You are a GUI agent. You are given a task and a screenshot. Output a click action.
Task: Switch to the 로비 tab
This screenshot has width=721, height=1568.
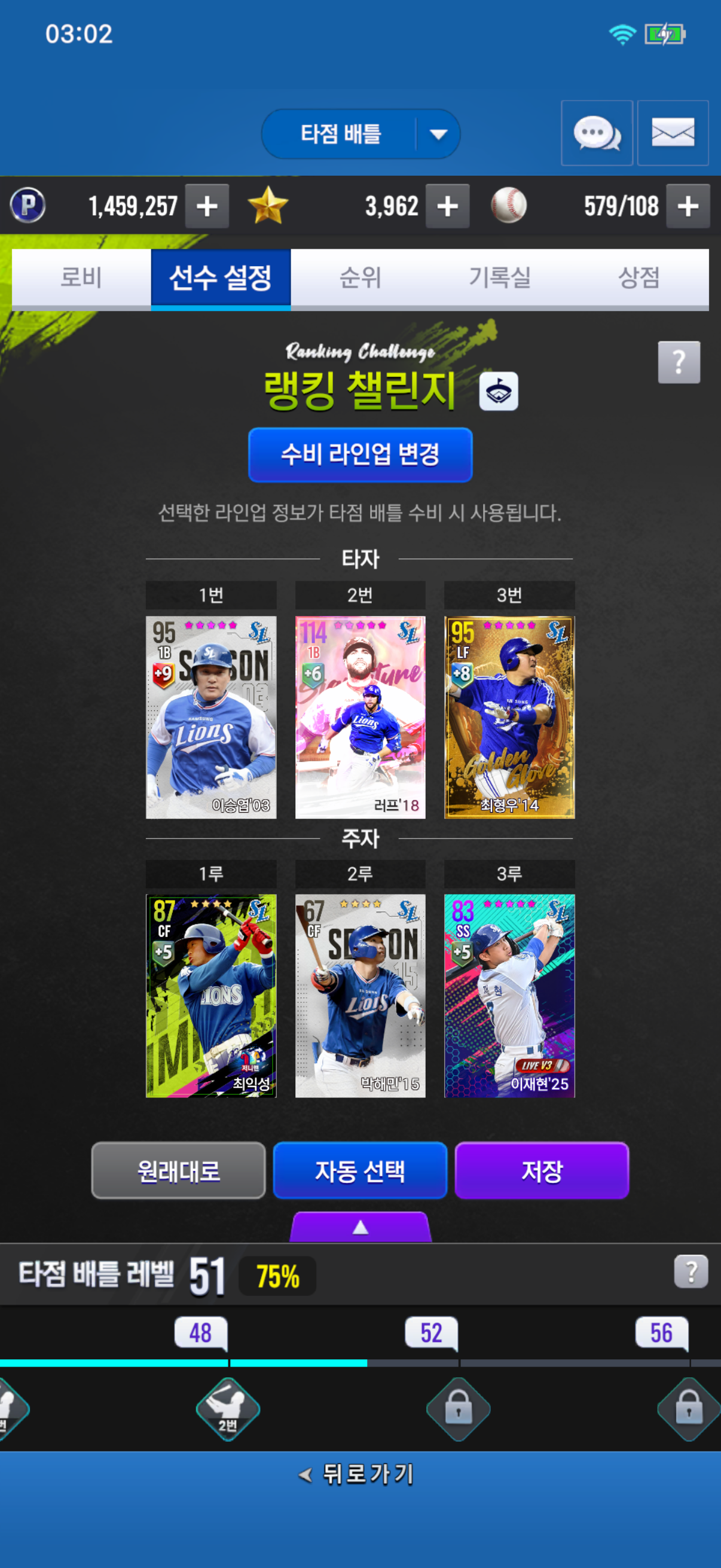pos(81,278)
